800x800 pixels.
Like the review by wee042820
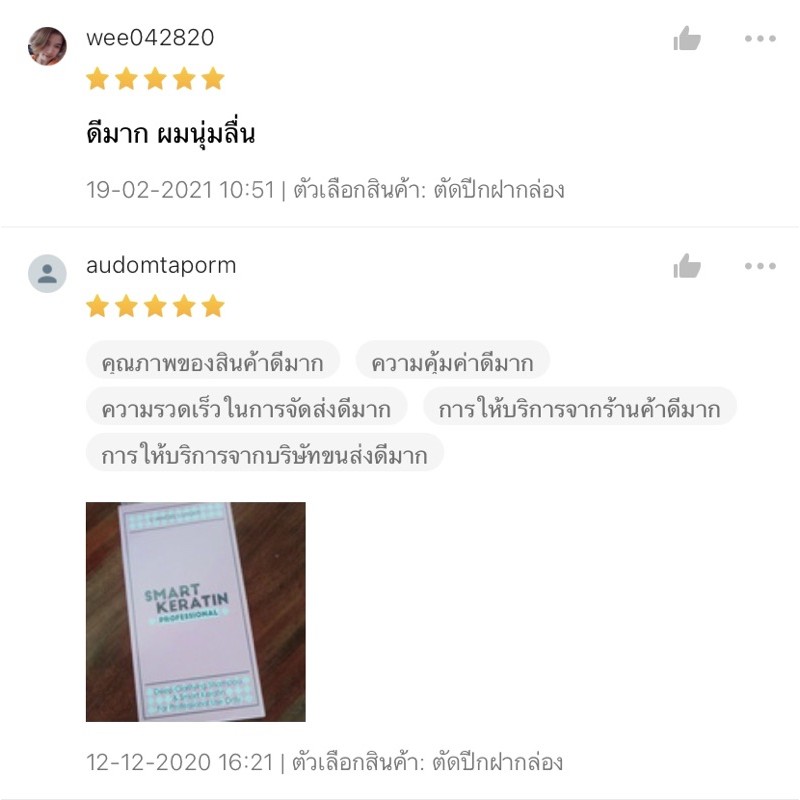(x=687, y=38)
